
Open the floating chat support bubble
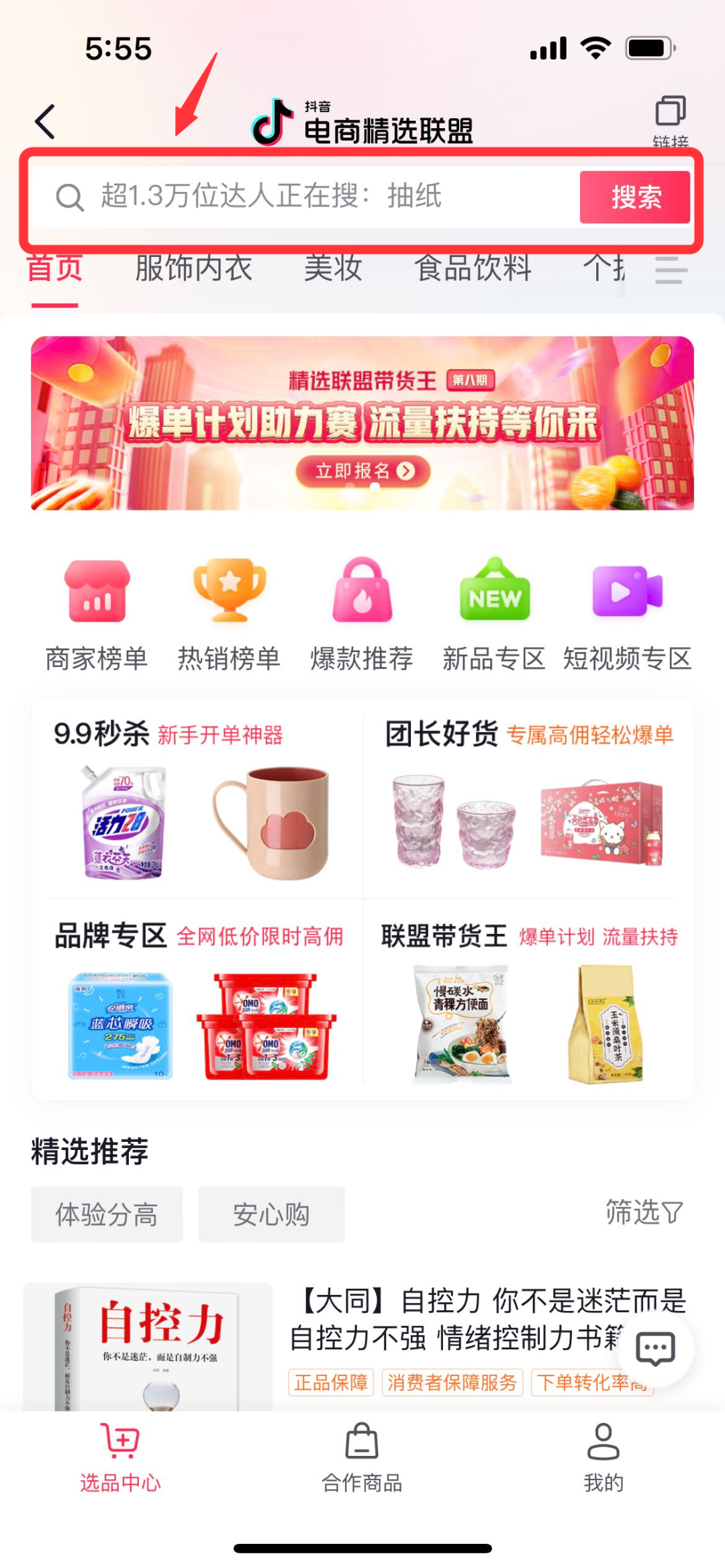(x=655, y=1348)
